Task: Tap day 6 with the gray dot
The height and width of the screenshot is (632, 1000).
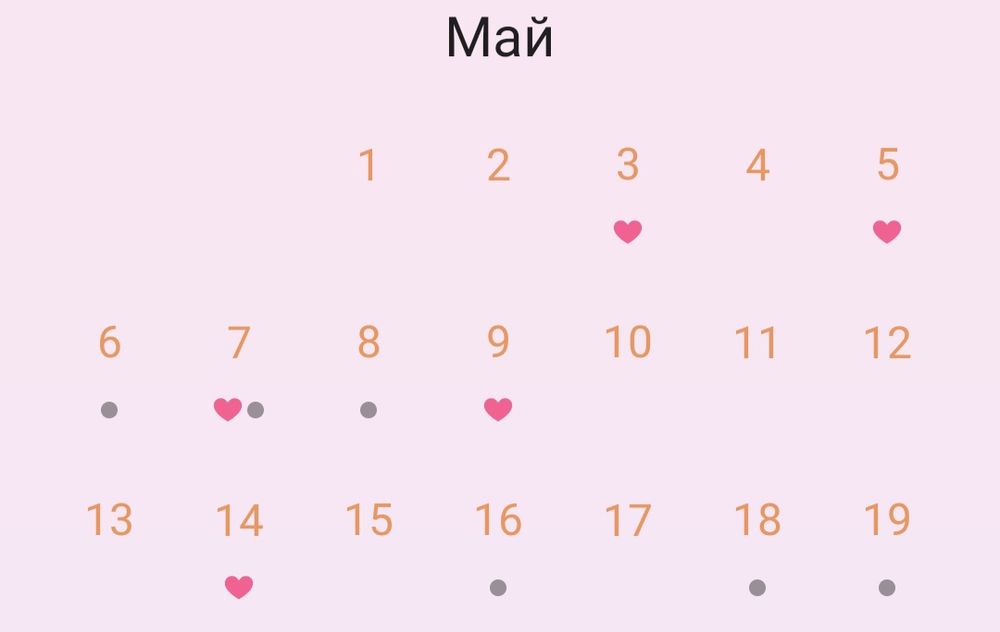Action: (109, 343)
